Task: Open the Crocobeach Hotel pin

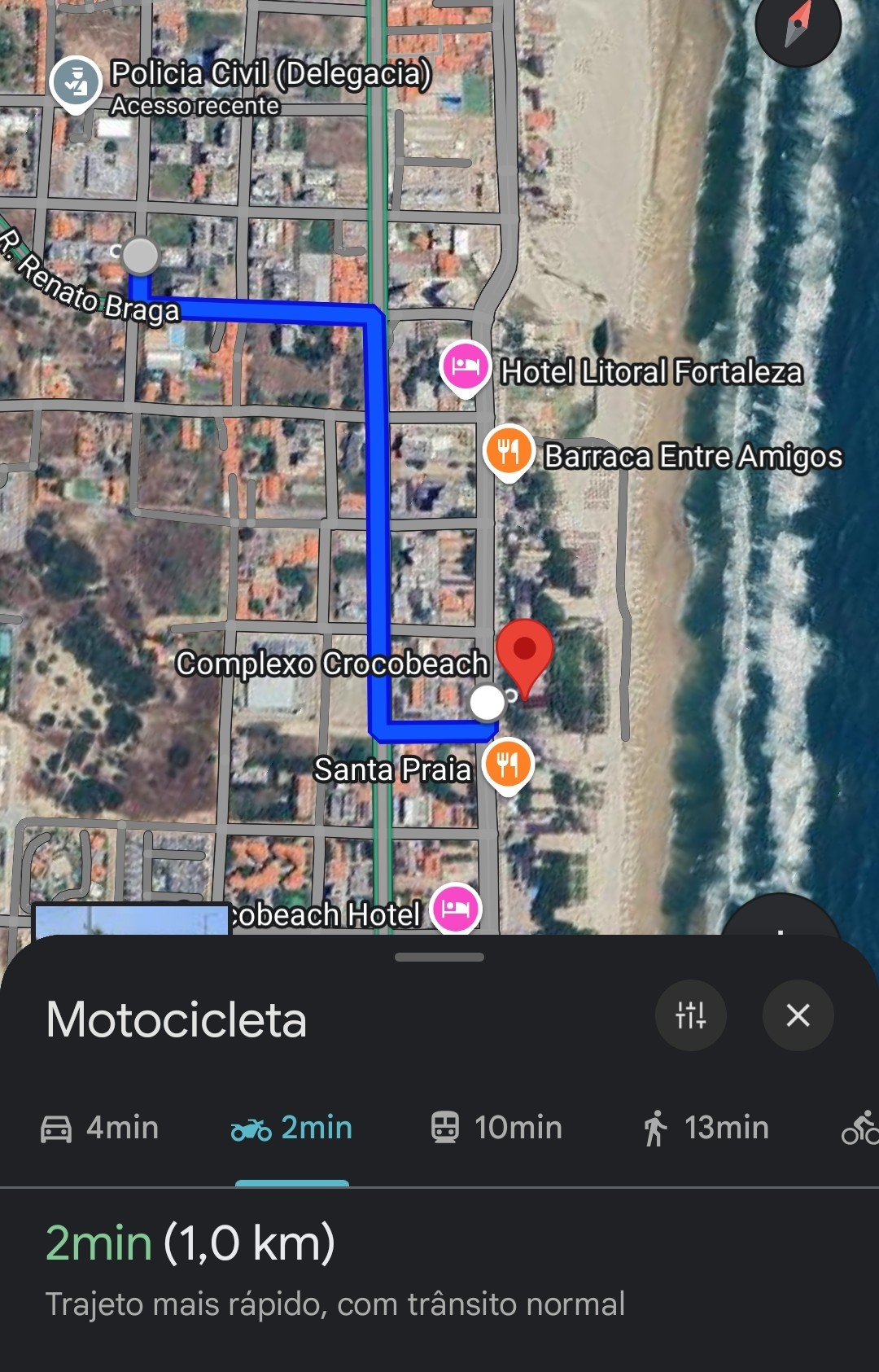Action: point(456,908)
